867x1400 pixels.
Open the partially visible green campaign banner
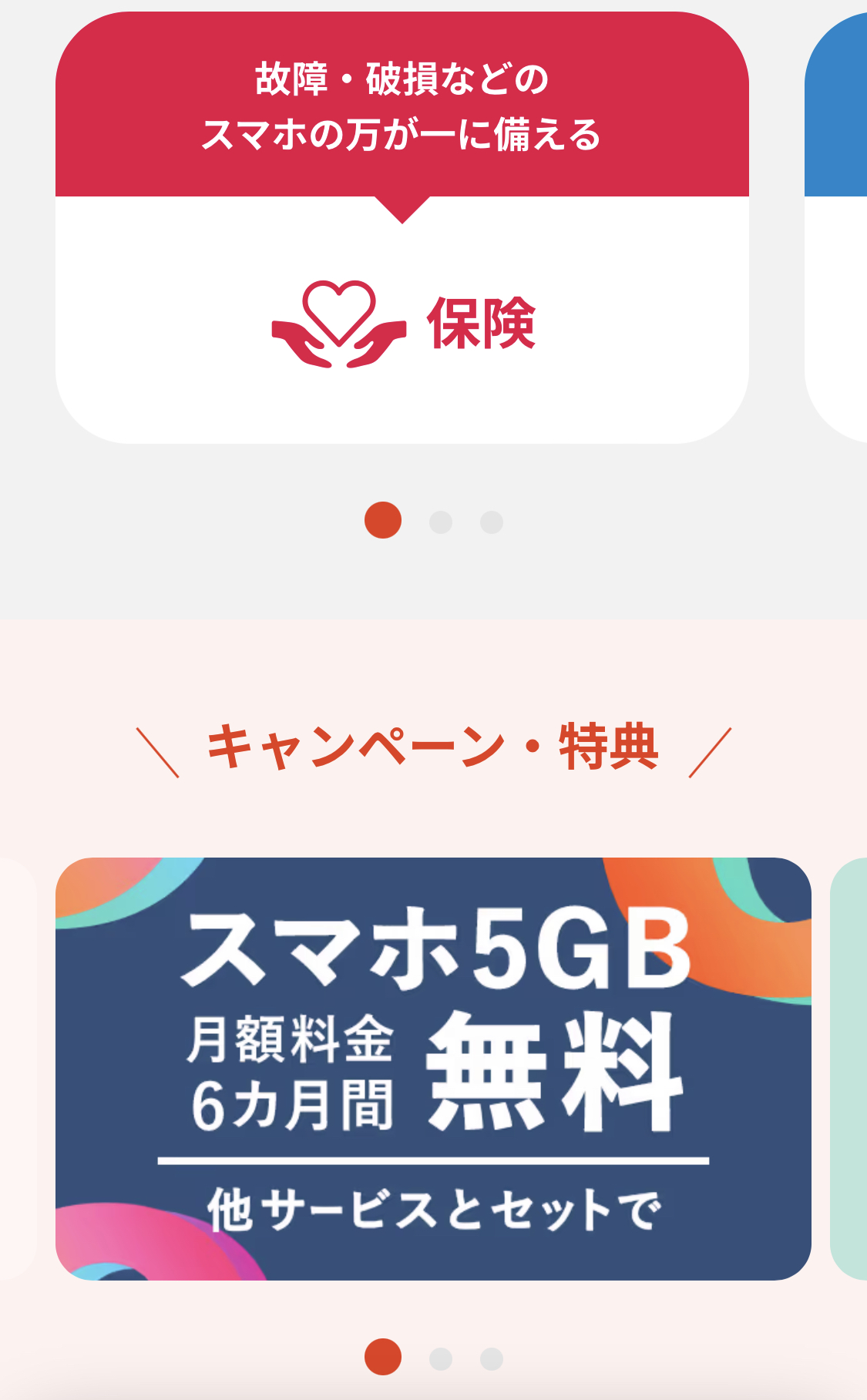(849, 1068)
